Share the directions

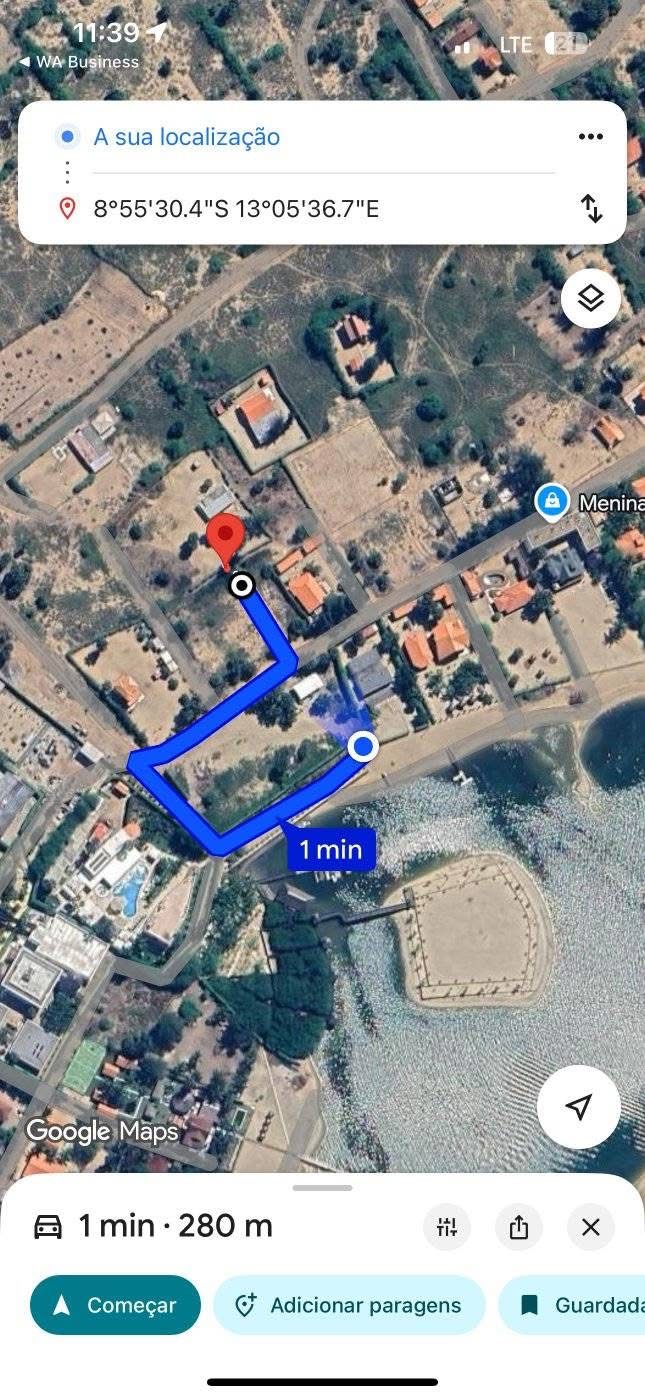(x=518, y=1226)
